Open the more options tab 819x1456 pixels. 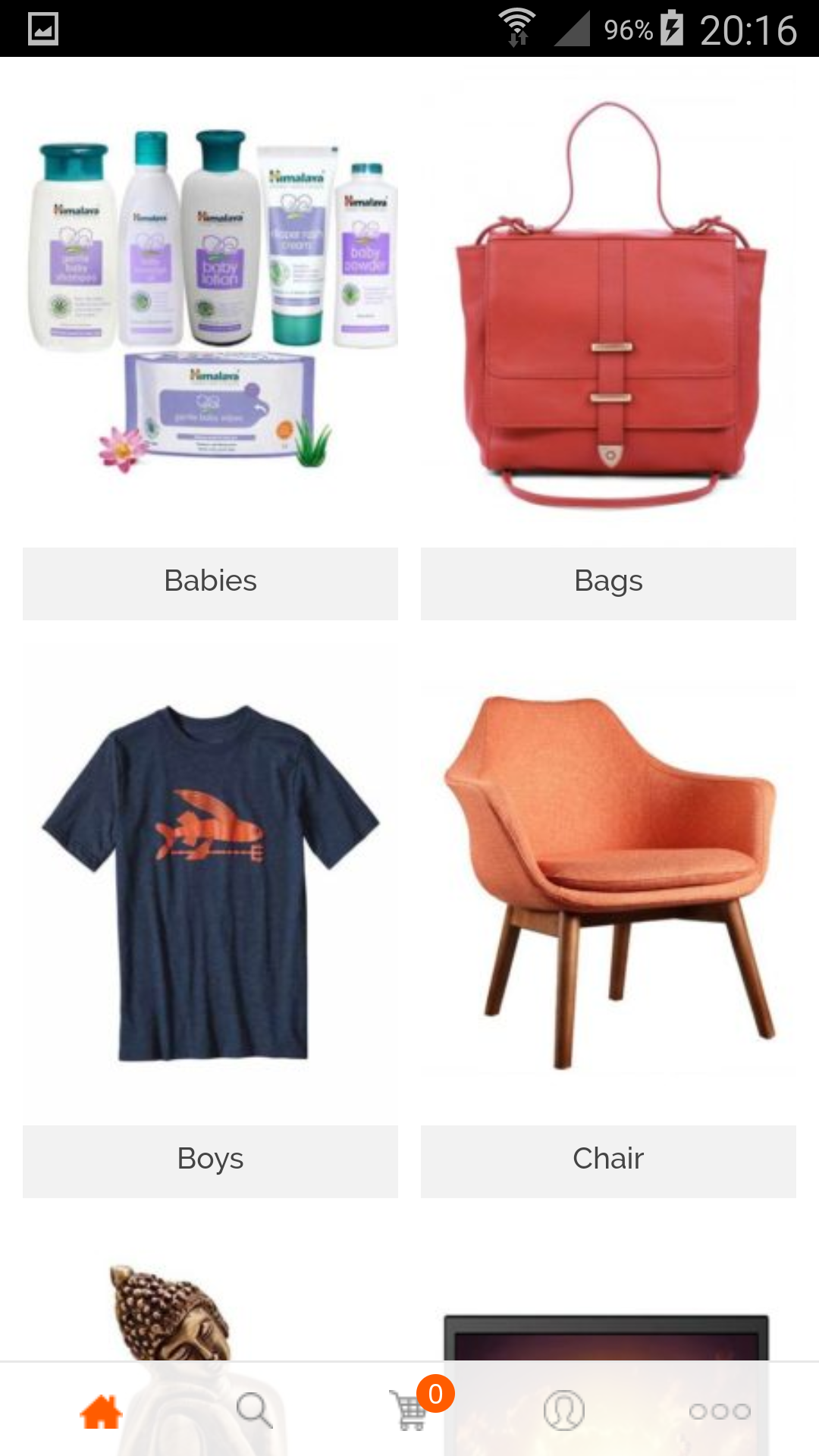click(x=719, y=1411)
